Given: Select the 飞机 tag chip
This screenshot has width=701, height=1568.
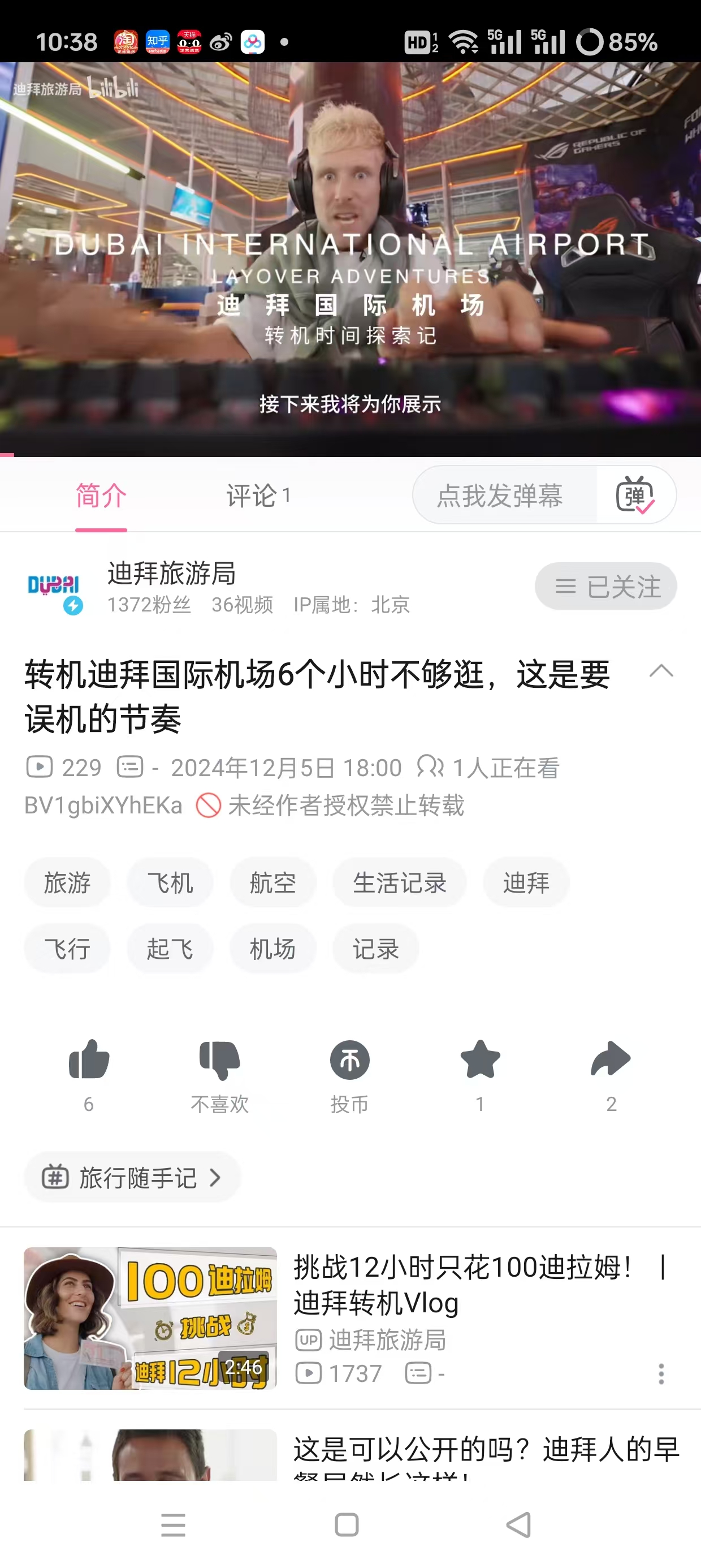Looking at the screenshot, I should point(170,882).
